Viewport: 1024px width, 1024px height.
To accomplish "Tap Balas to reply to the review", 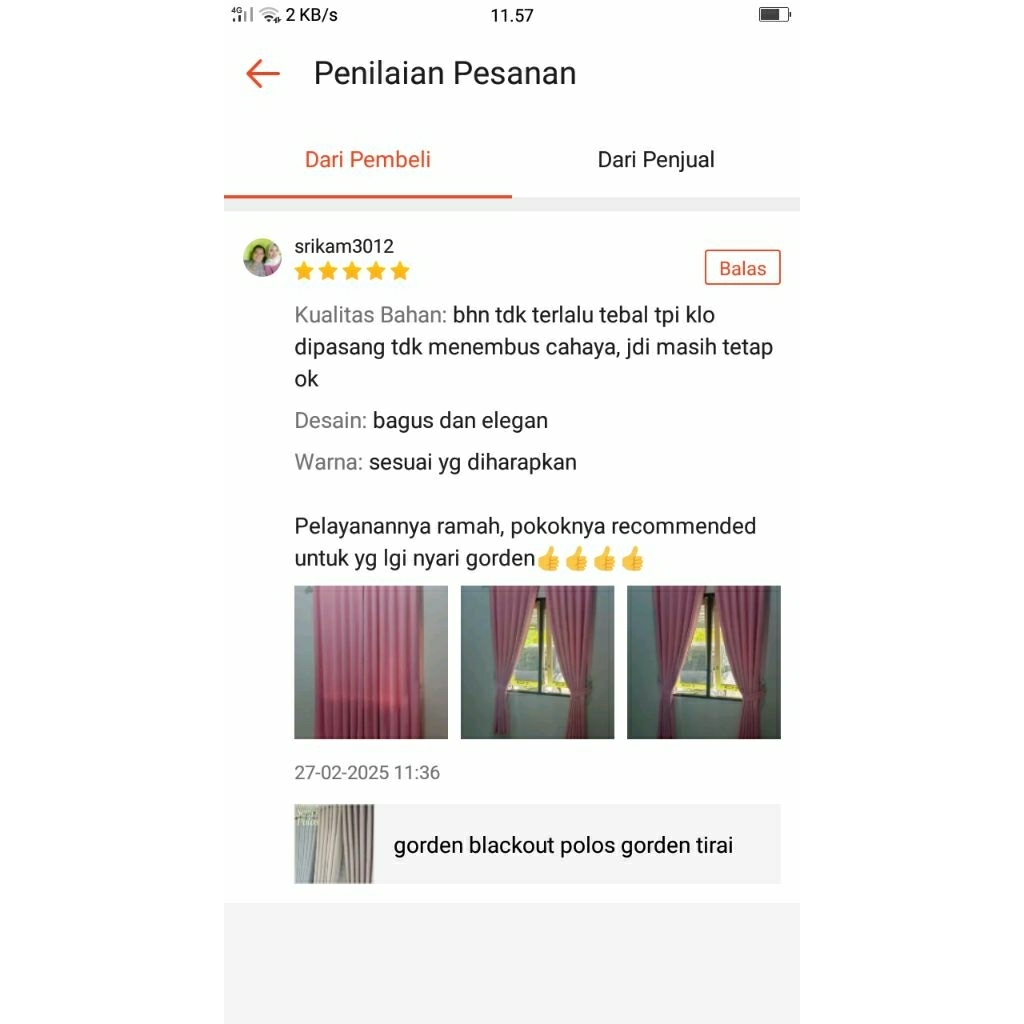I will (x=742, y=268).
